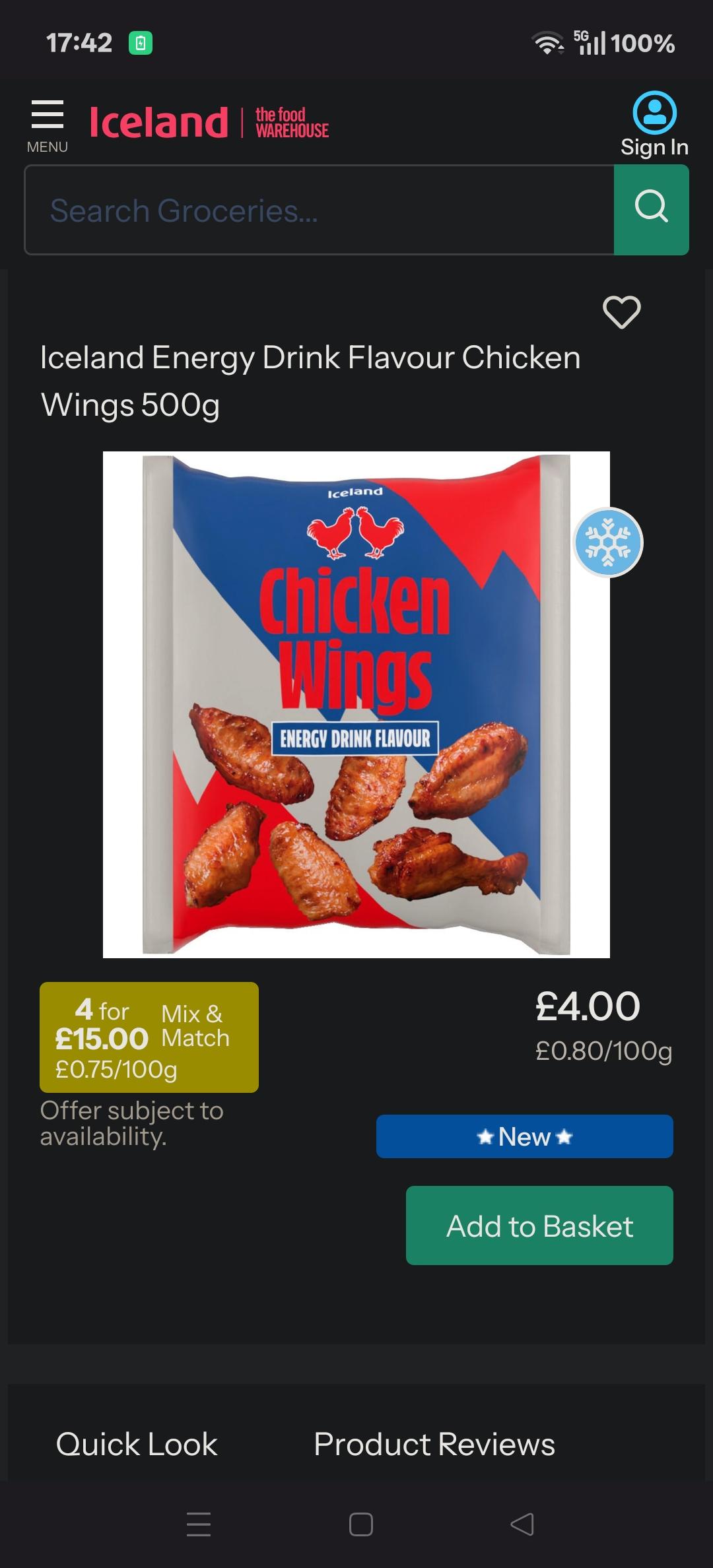Add to Basket
The image size is (713, 1568).
(539, 1225)
